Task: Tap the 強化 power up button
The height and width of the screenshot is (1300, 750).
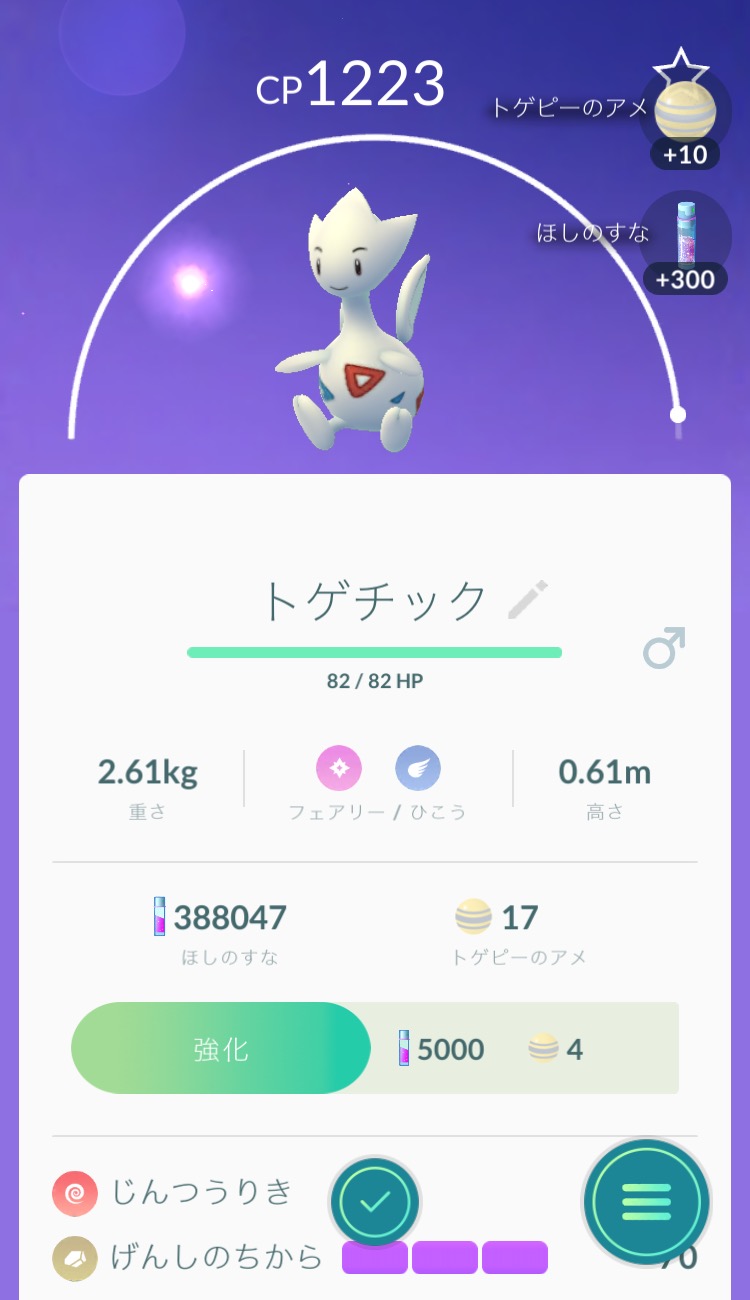Action: pyautogui.click(x=221, y=1048)
